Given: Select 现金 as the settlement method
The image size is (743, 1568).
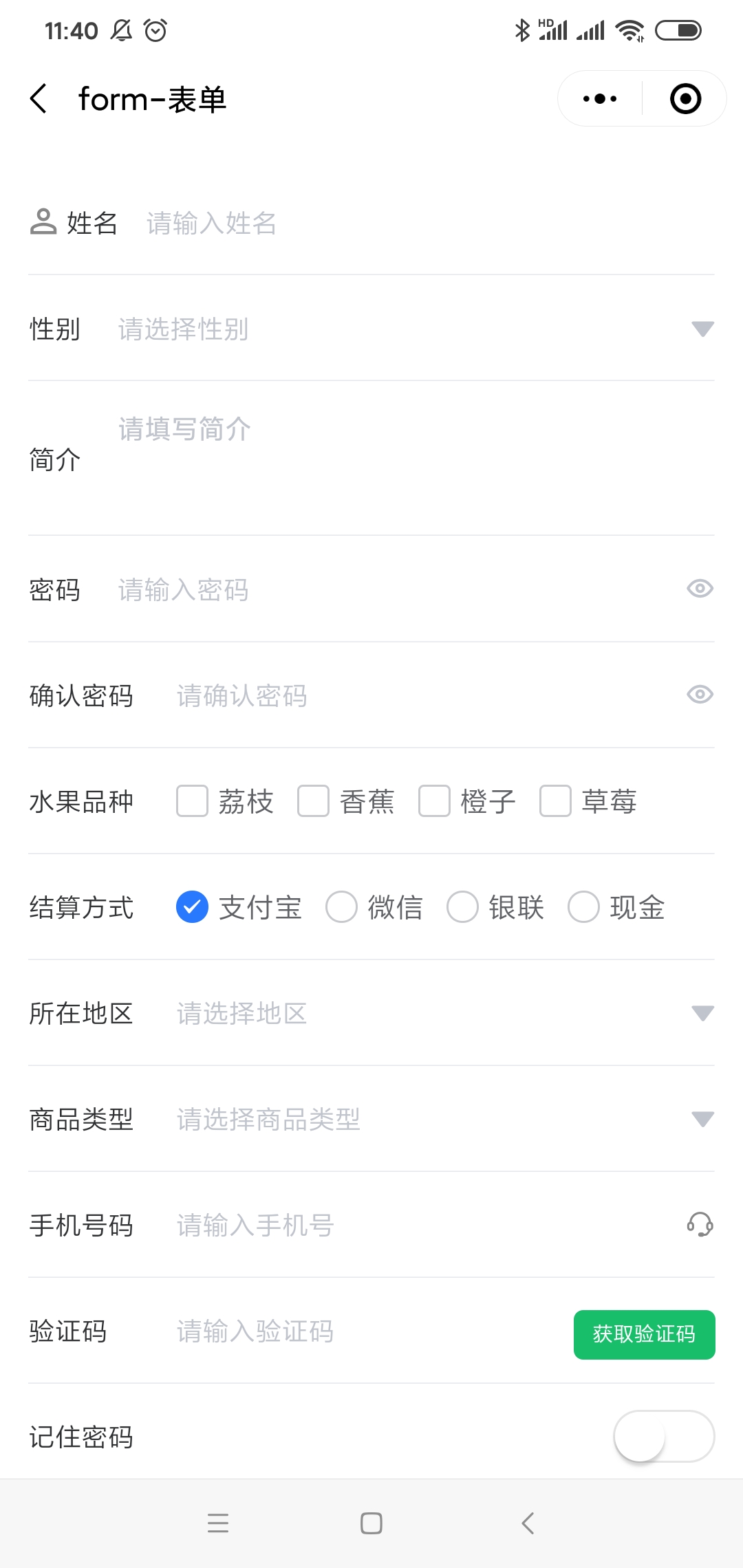Looking at the screenshot, I should (583, 908).
